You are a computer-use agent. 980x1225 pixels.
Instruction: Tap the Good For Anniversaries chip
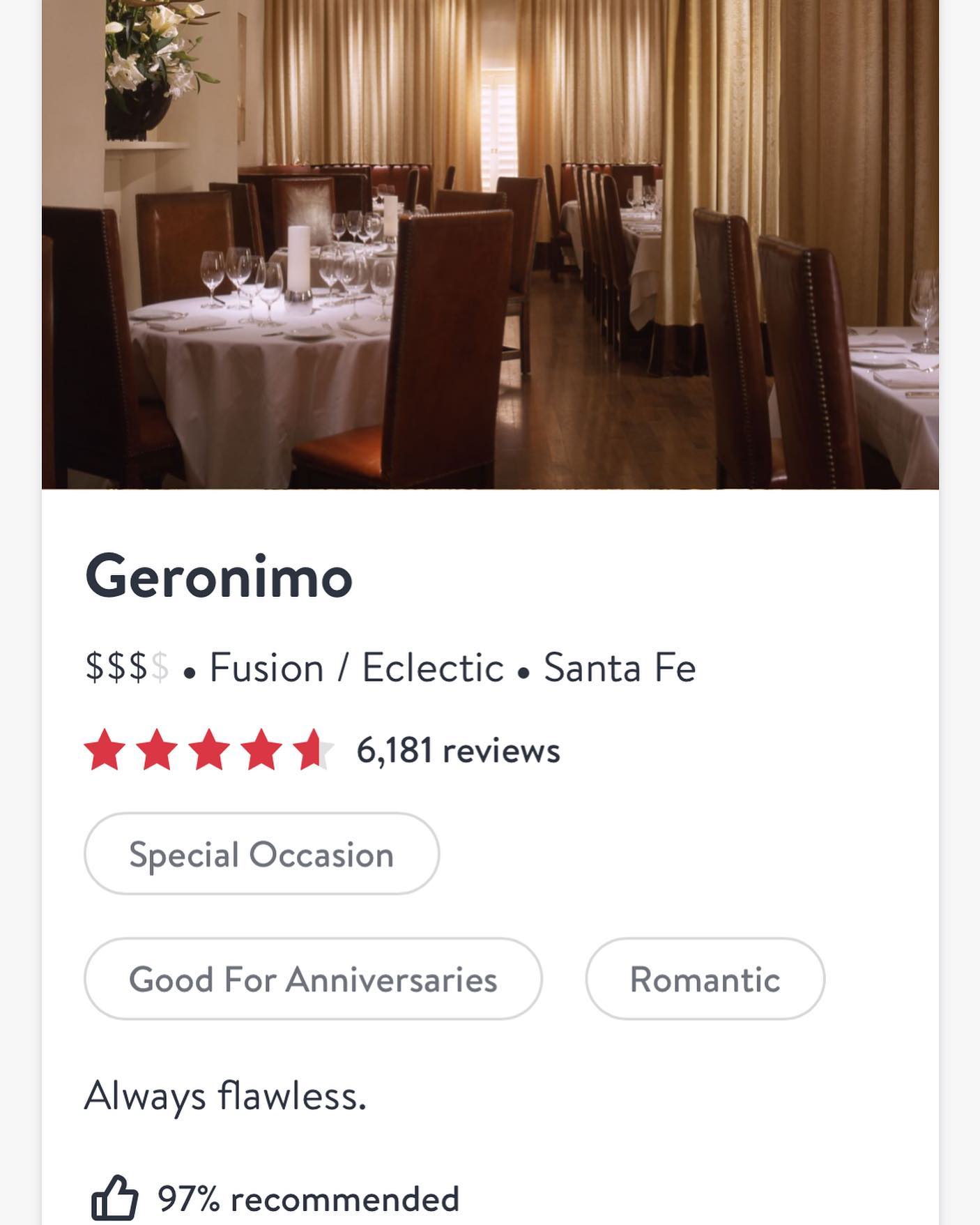pos(313,979)
